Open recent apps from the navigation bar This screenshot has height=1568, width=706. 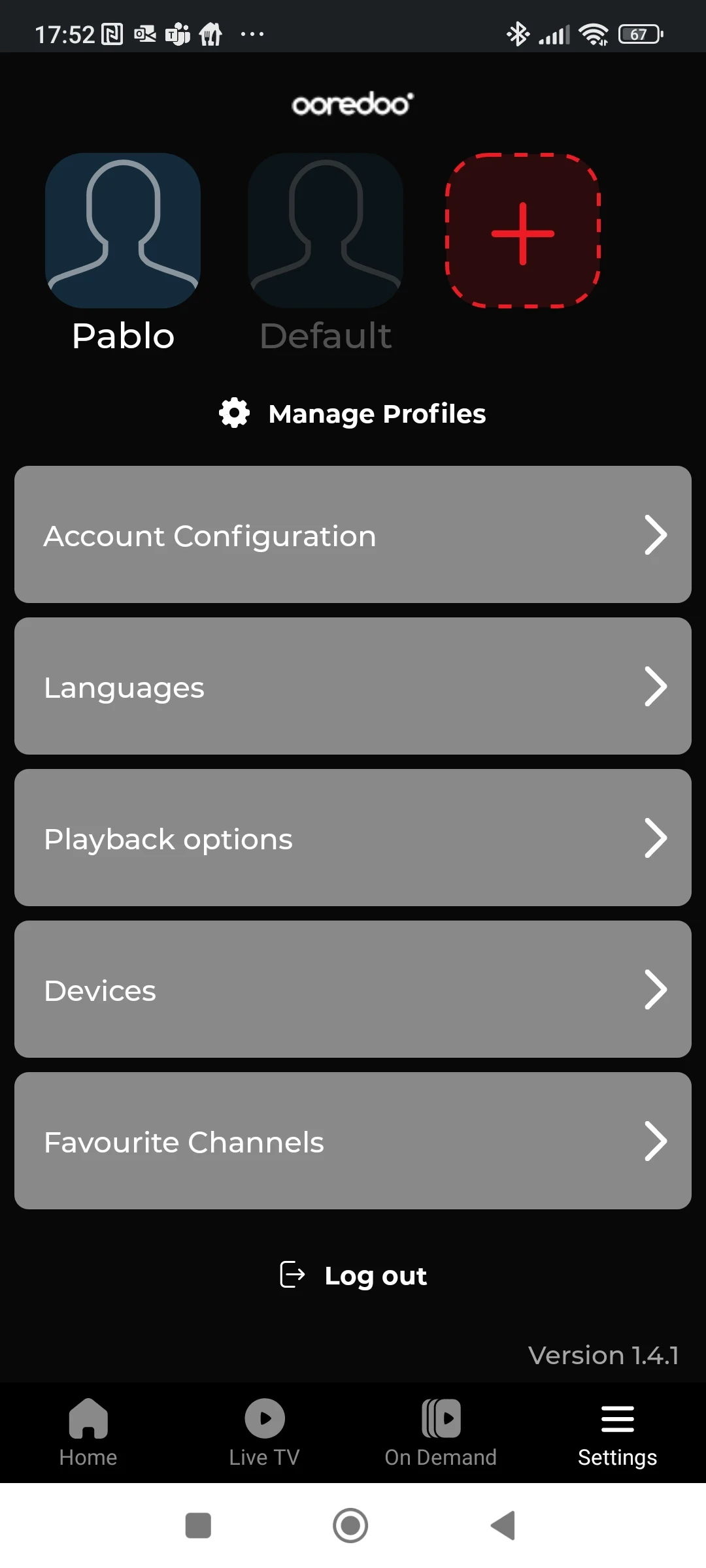(x=198, y=1526)
